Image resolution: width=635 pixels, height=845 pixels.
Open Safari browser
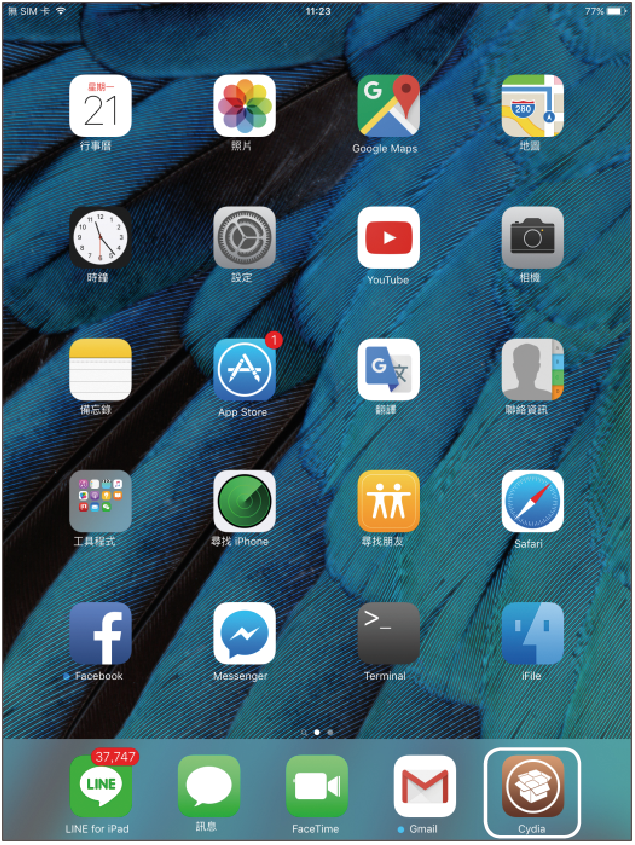[x=532, y=501]
